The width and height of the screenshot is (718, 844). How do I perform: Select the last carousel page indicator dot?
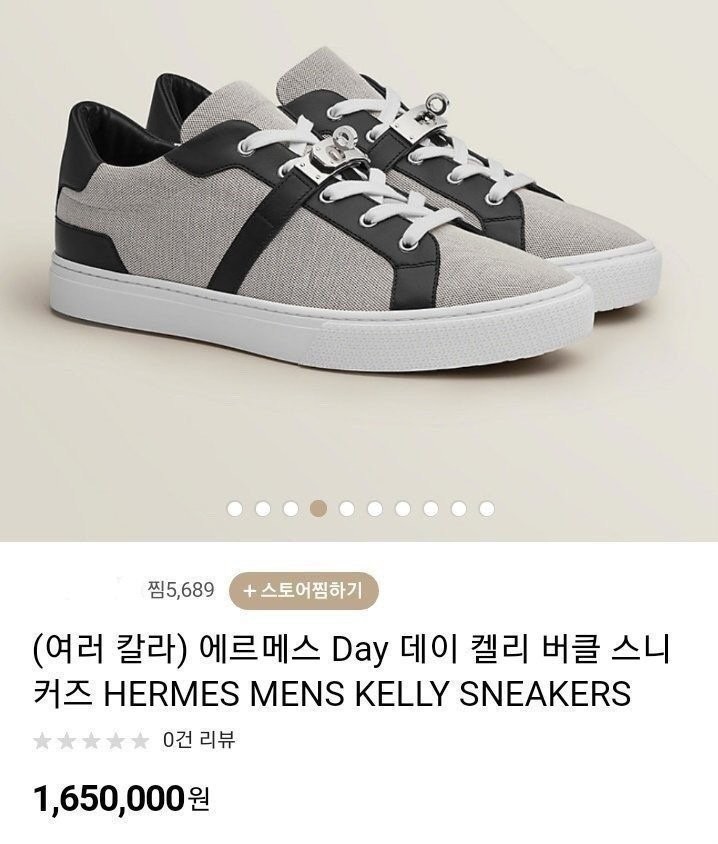pyautogui.click(x=487, y=509)
